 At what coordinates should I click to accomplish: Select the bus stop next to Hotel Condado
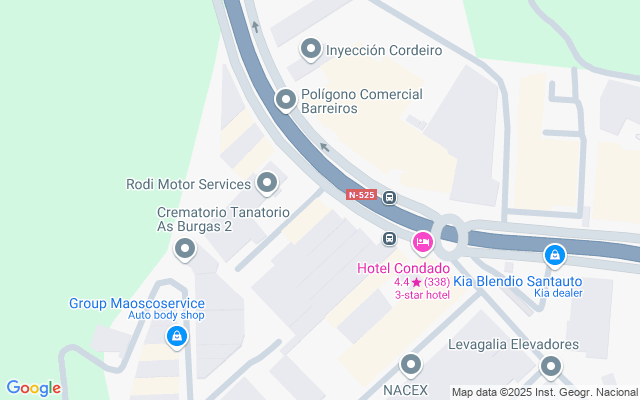(x=390, y=238)
